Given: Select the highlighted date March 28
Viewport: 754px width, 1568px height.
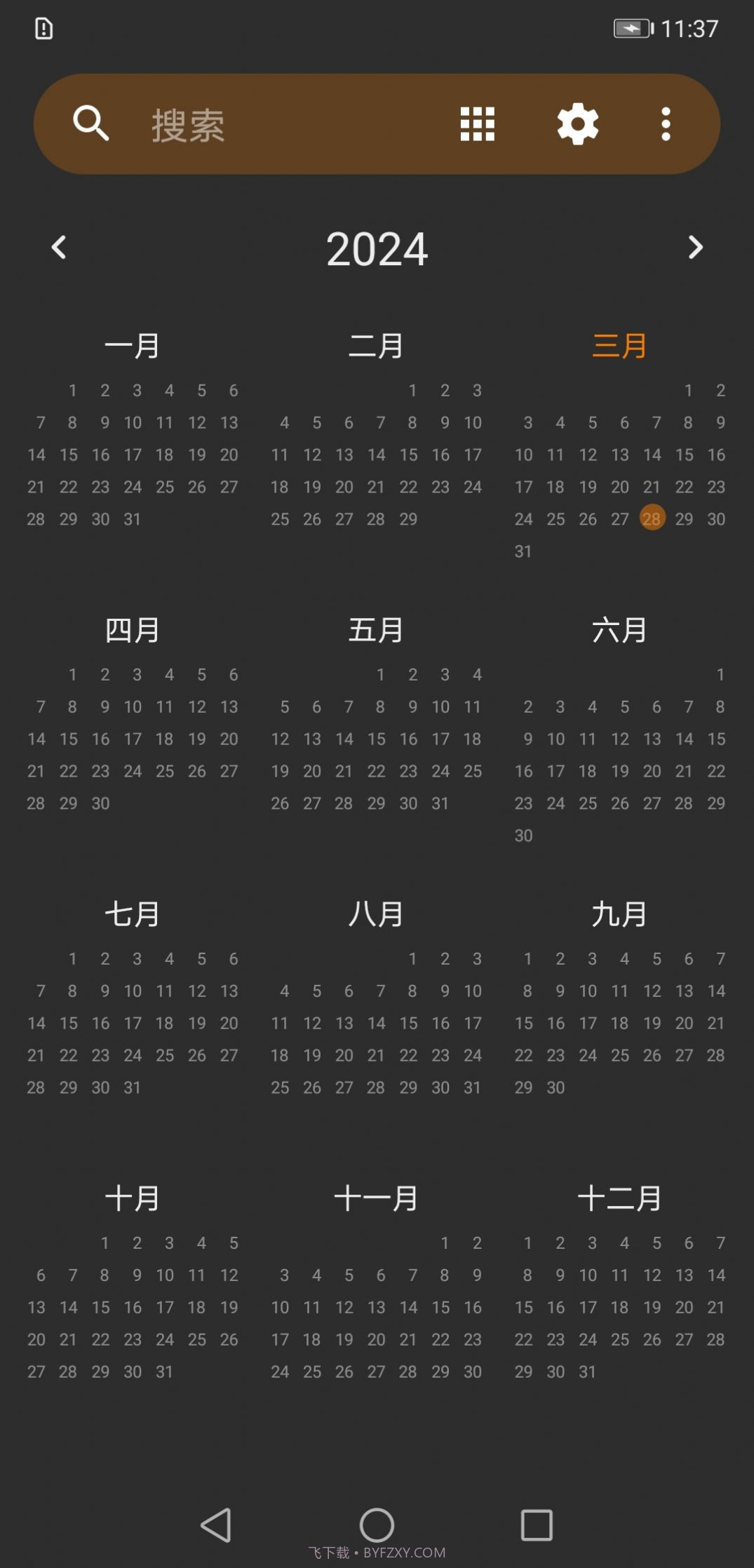Looking at the screenshot, I should (x=652, y=518).
